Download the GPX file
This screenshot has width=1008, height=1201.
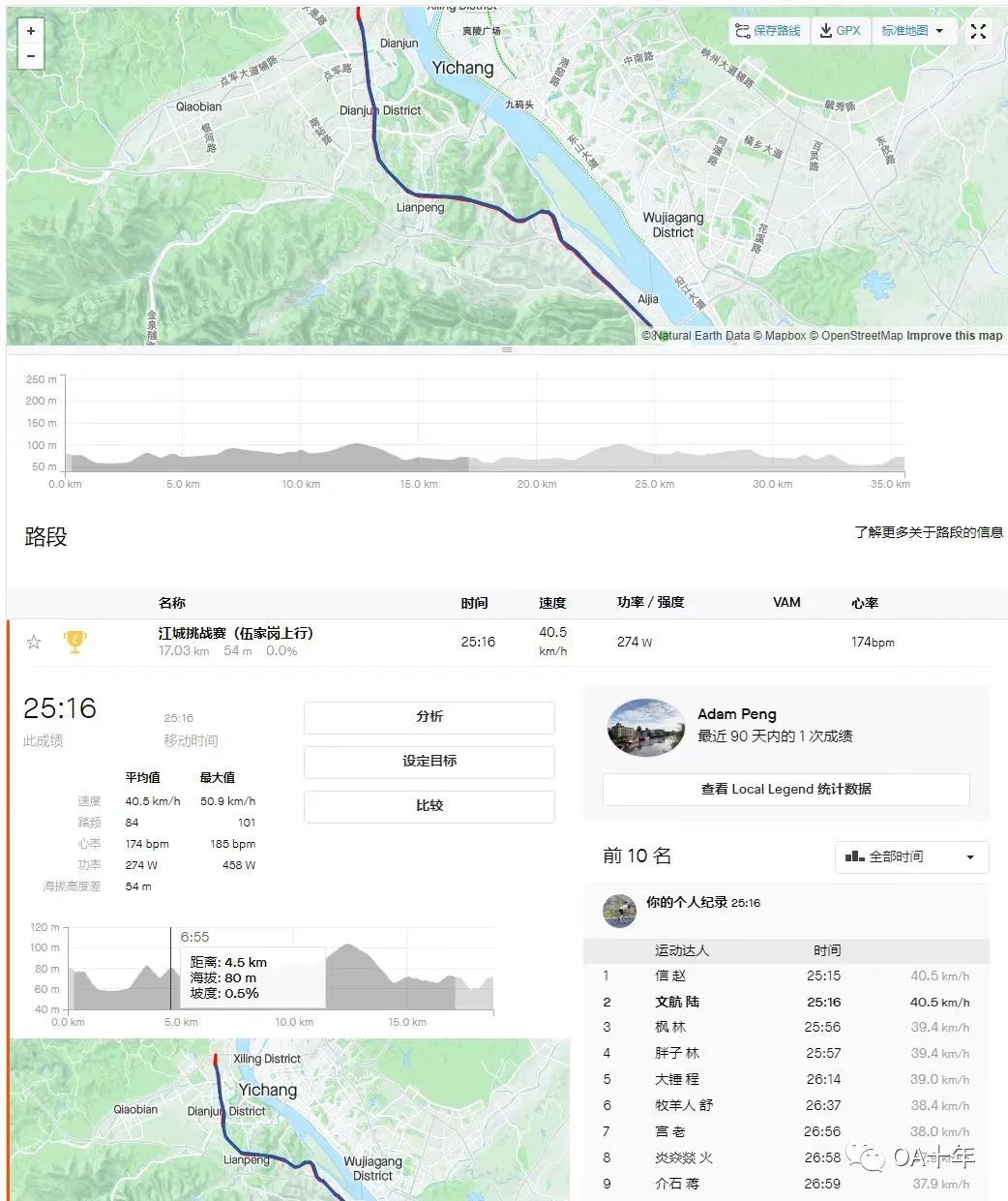pos(840,31)
